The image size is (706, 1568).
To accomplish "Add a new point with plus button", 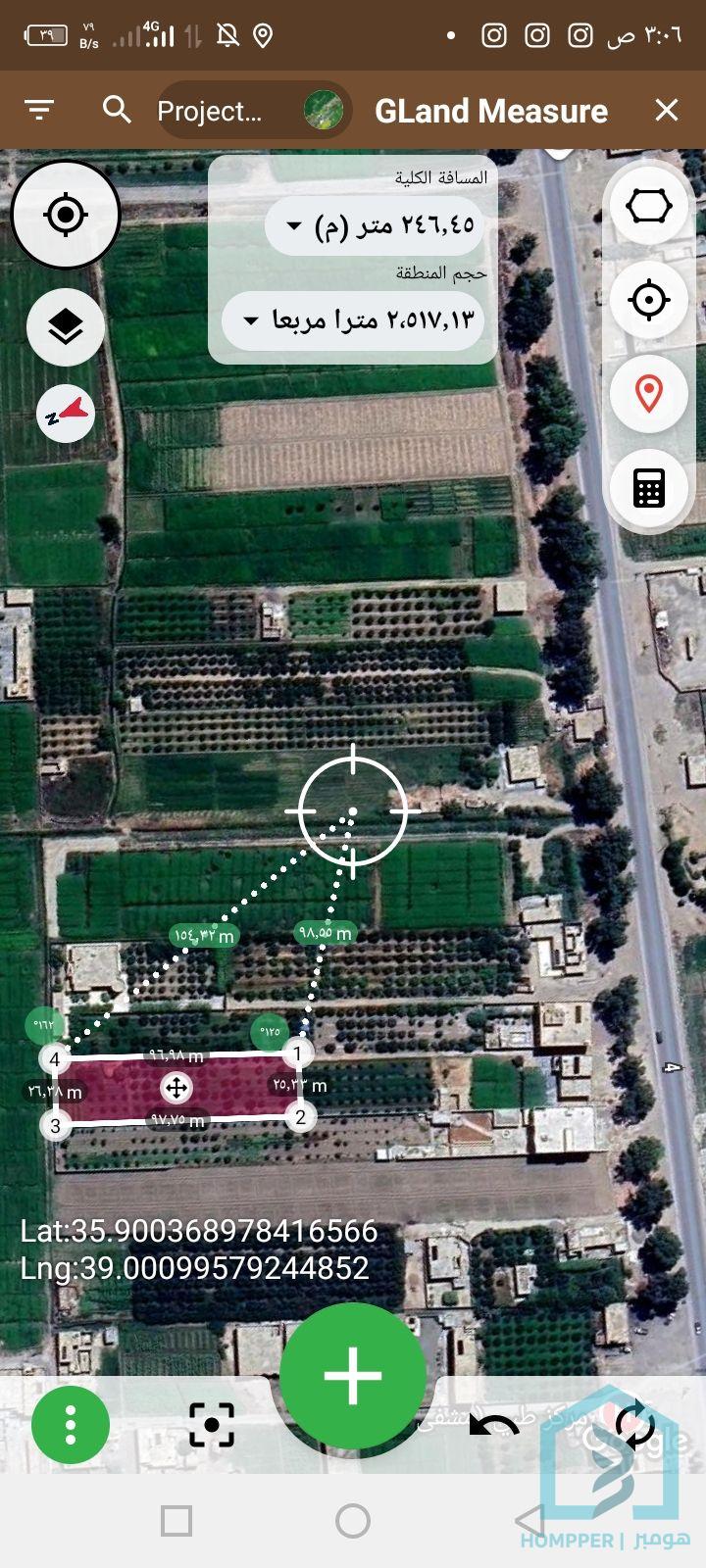I will [353, 1376].
